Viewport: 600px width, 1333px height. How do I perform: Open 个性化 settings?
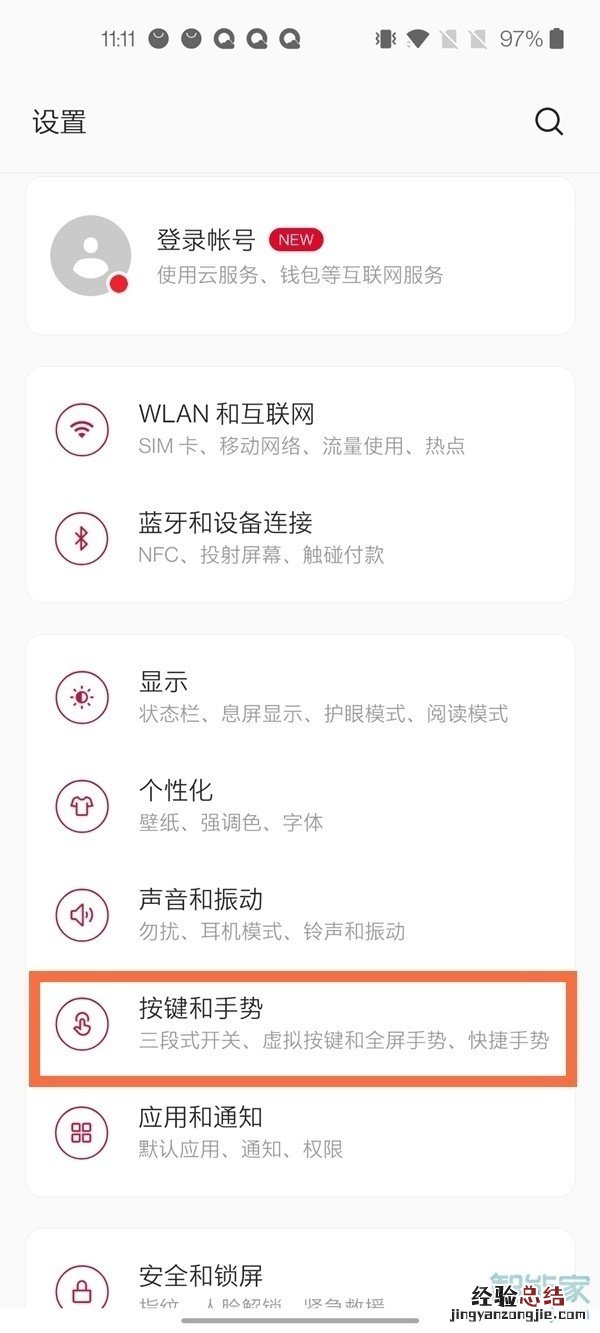pyautogui.click(x=300, y=805)
